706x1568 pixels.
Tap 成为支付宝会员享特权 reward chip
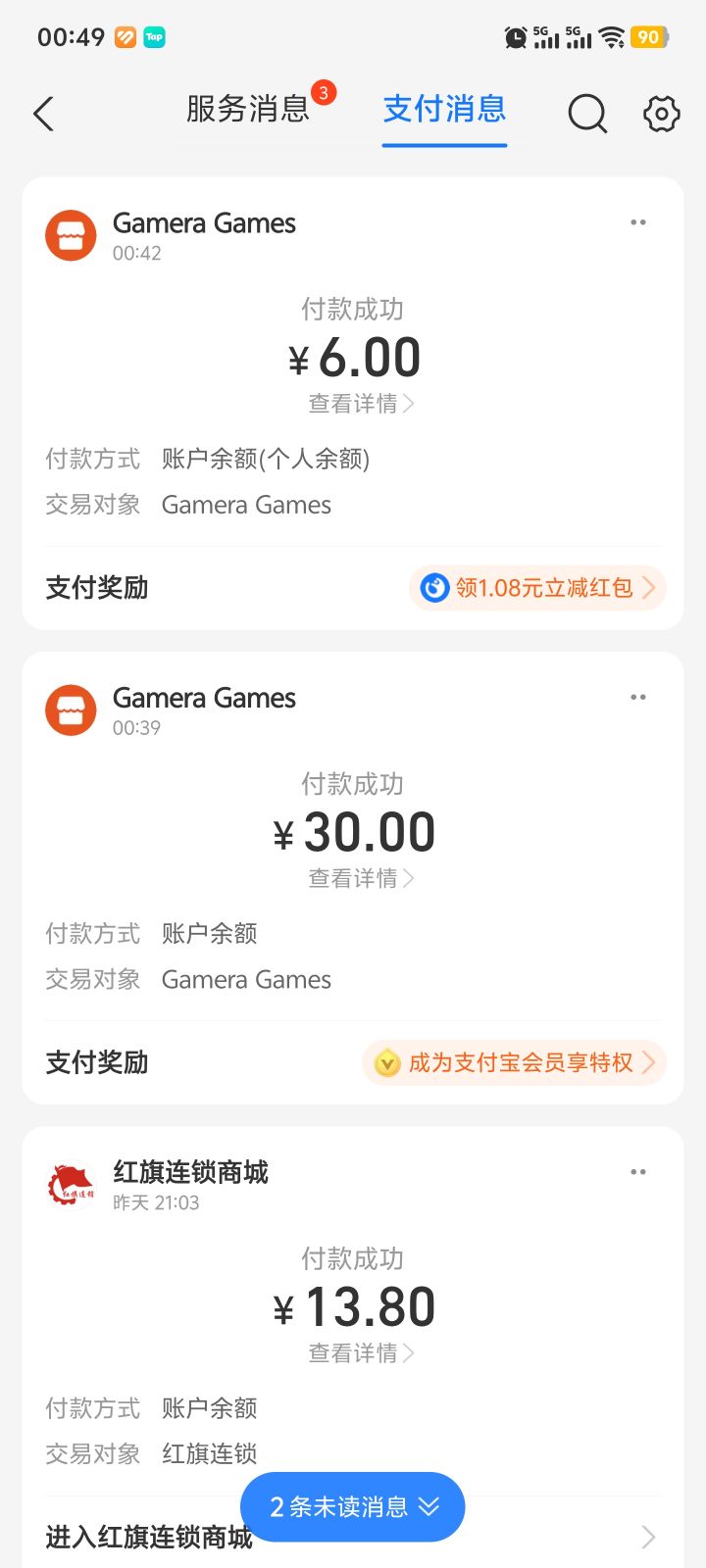(x=514, y=1062)
